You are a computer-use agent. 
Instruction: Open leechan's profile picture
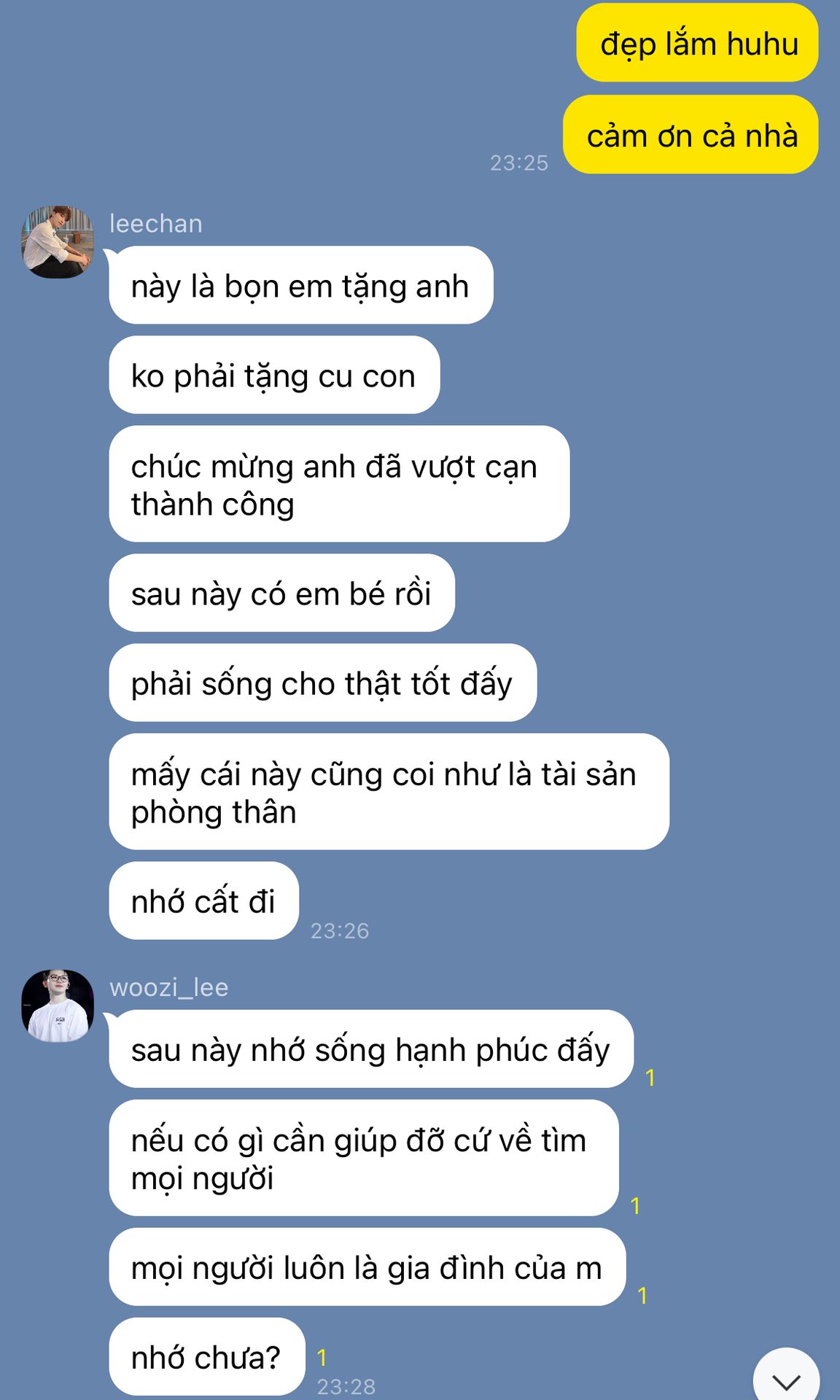click(x=58, y=242)
